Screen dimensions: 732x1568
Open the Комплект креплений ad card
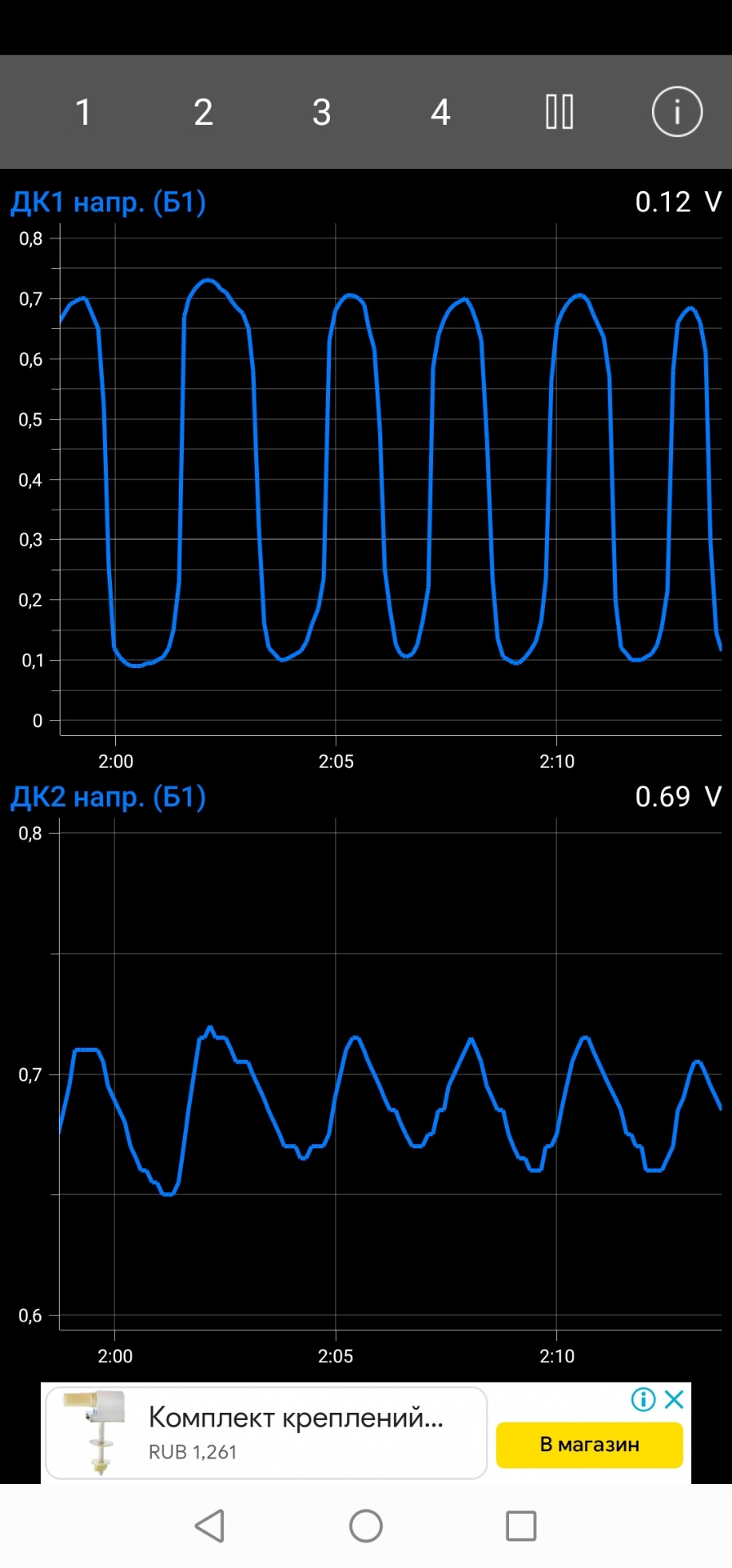pos(266,1433)
